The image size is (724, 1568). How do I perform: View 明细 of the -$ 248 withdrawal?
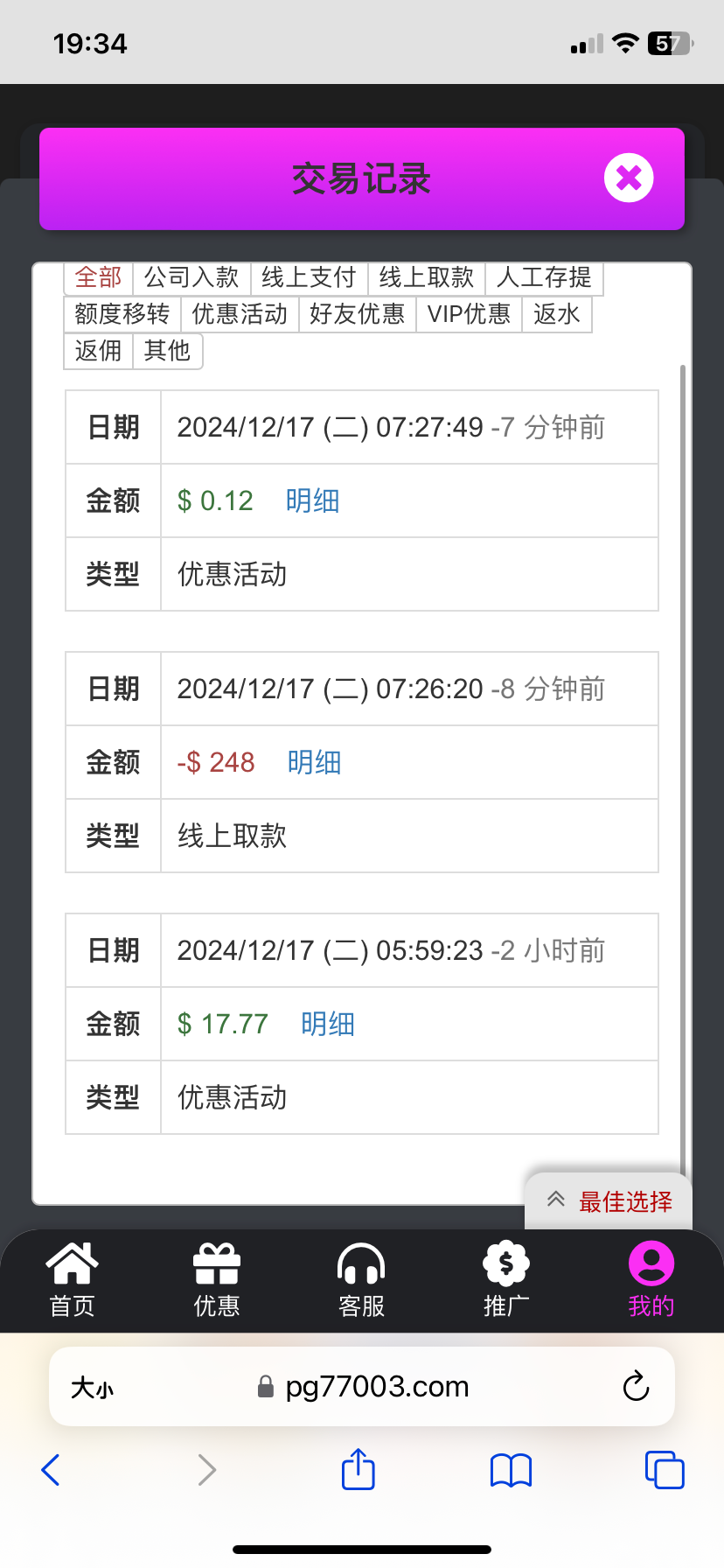click(314, 762)
